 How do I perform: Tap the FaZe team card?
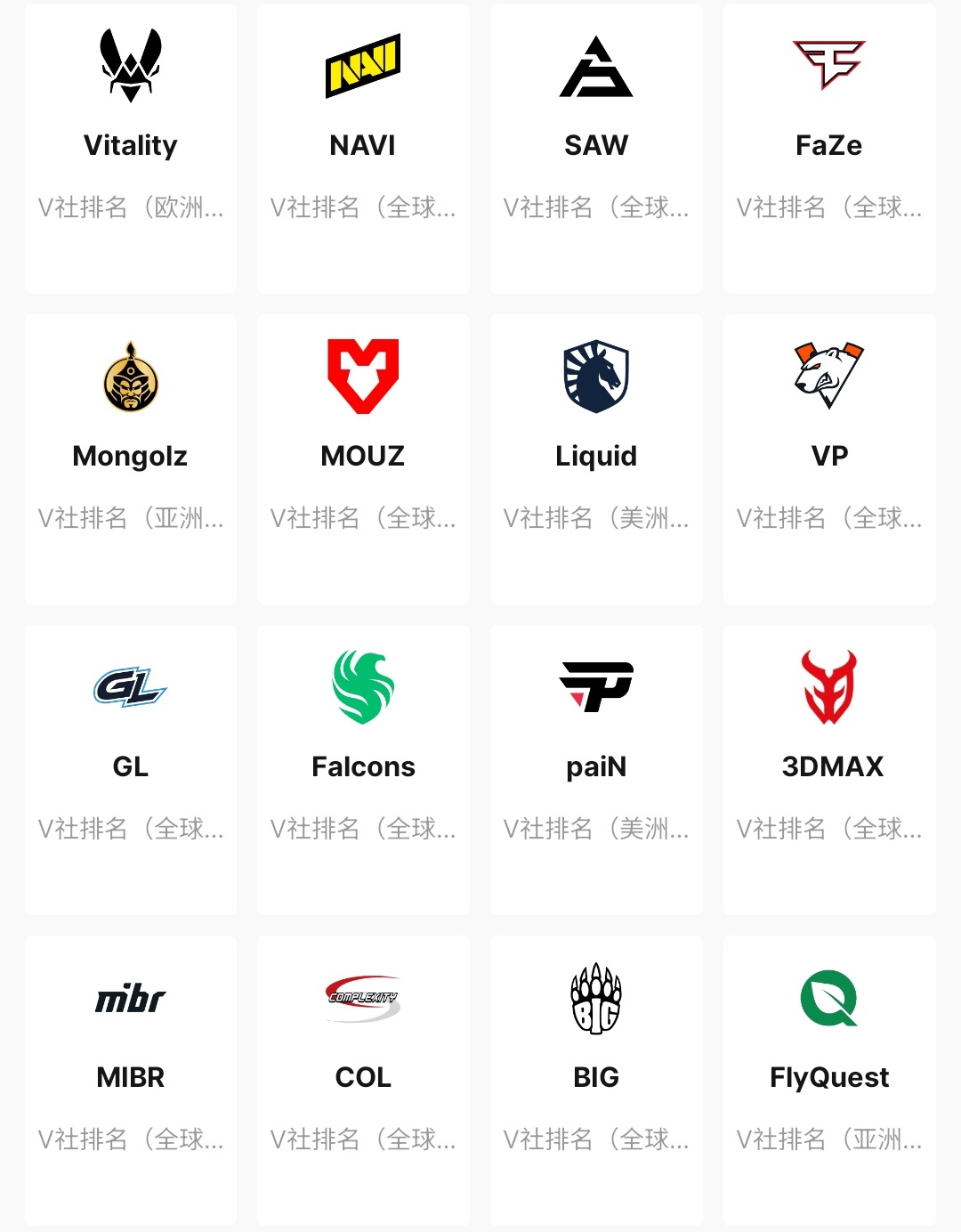[829, 147]
